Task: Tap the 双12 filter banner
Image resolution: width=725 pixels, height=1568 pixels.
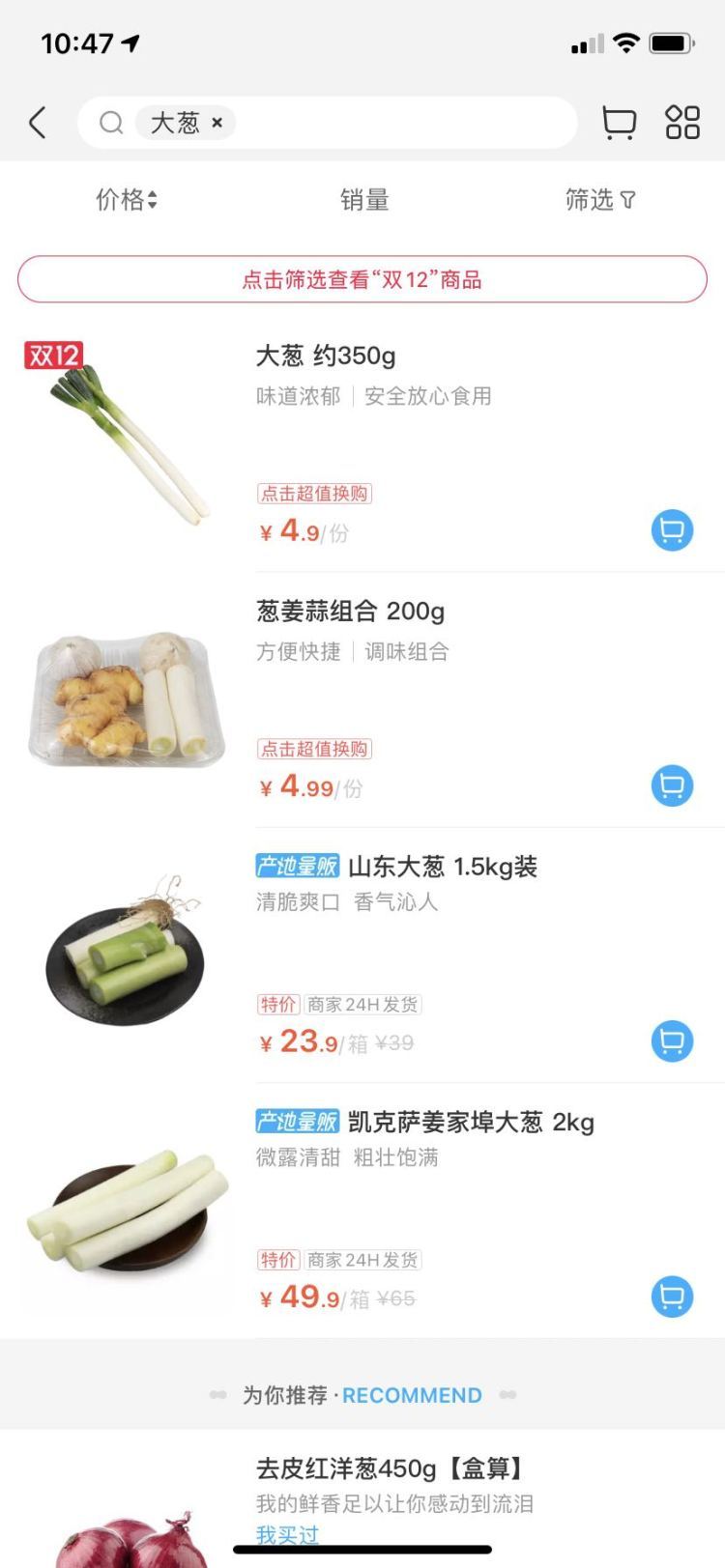Action: (x=362, y=279)
